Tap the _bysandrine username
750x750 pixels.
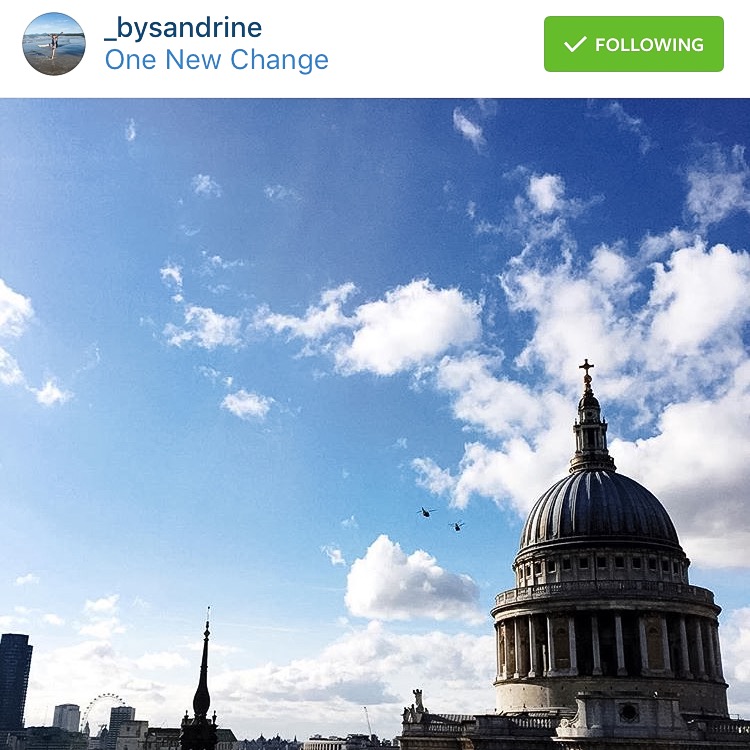[x=183, y=27]
